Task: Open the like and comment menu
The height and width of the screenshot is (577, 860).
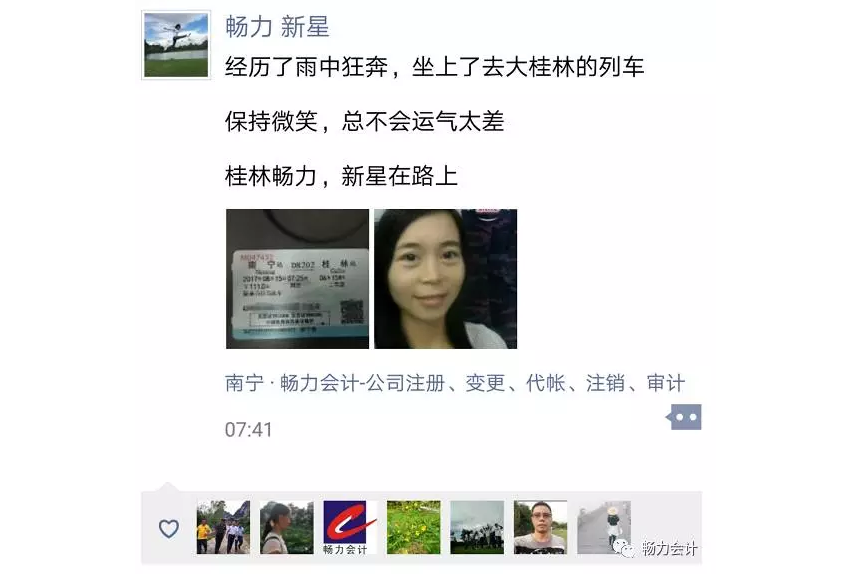Action: click(685, 416)
